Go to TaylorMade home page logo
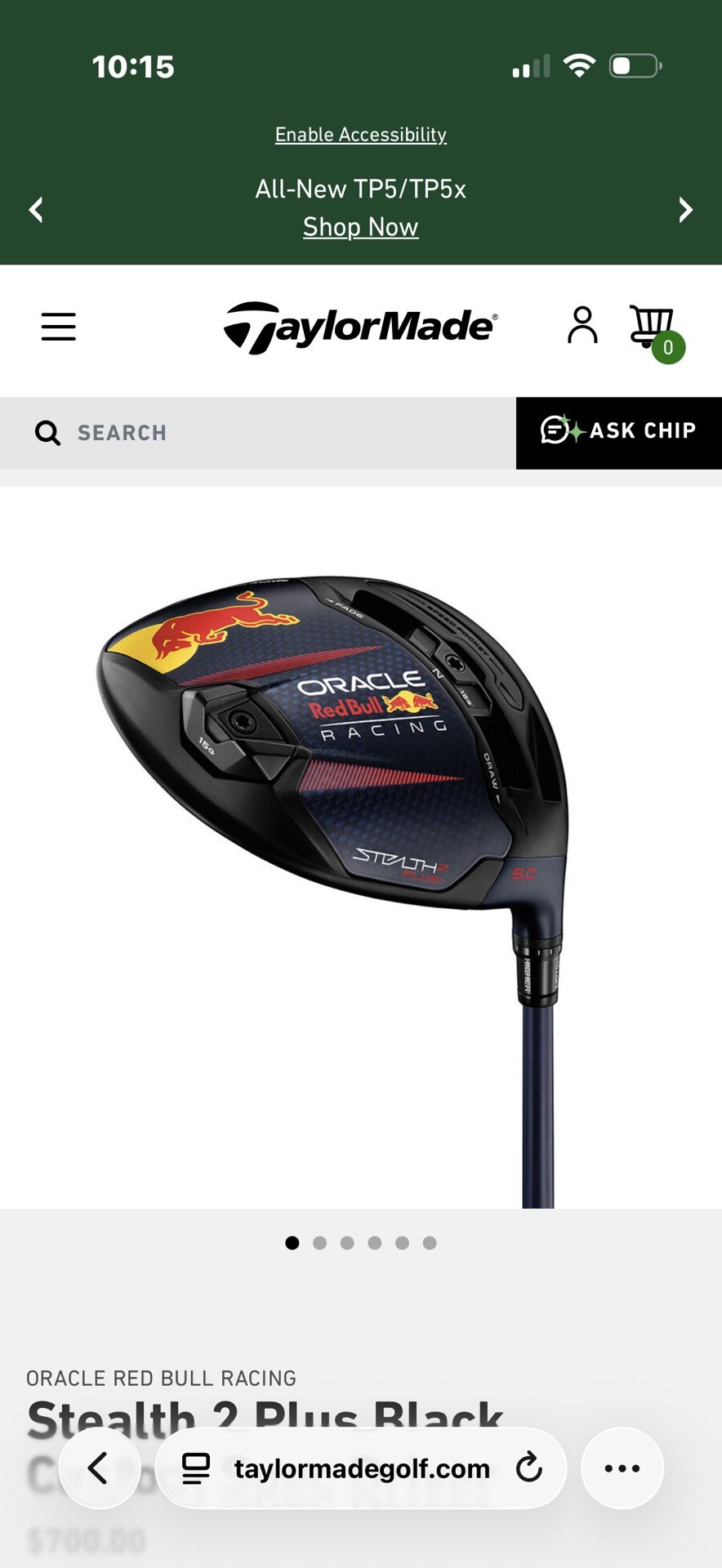The width and height of the screenshot is (722, 1568). (360, 327)
